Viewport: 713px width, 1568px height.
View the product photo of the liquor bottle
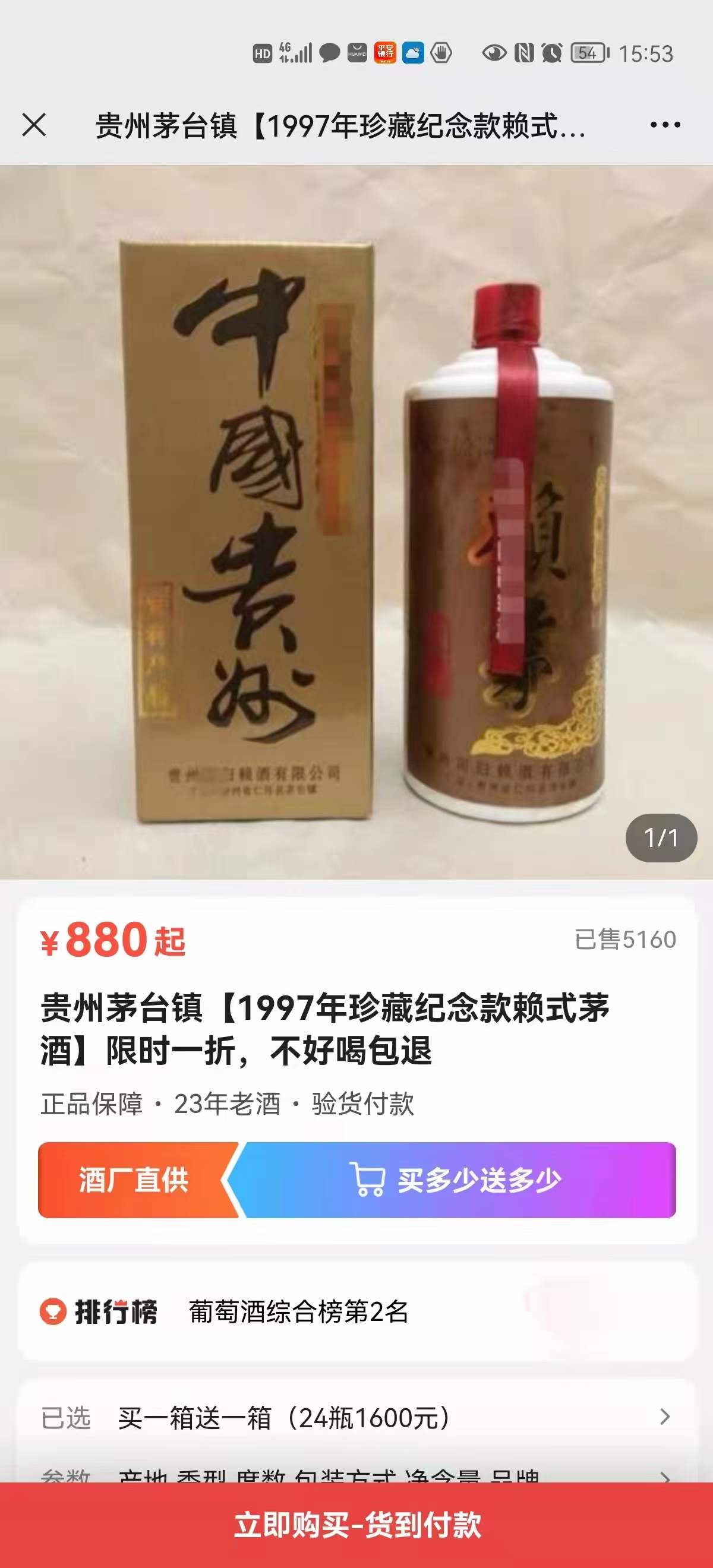click(x=356, y=521)
